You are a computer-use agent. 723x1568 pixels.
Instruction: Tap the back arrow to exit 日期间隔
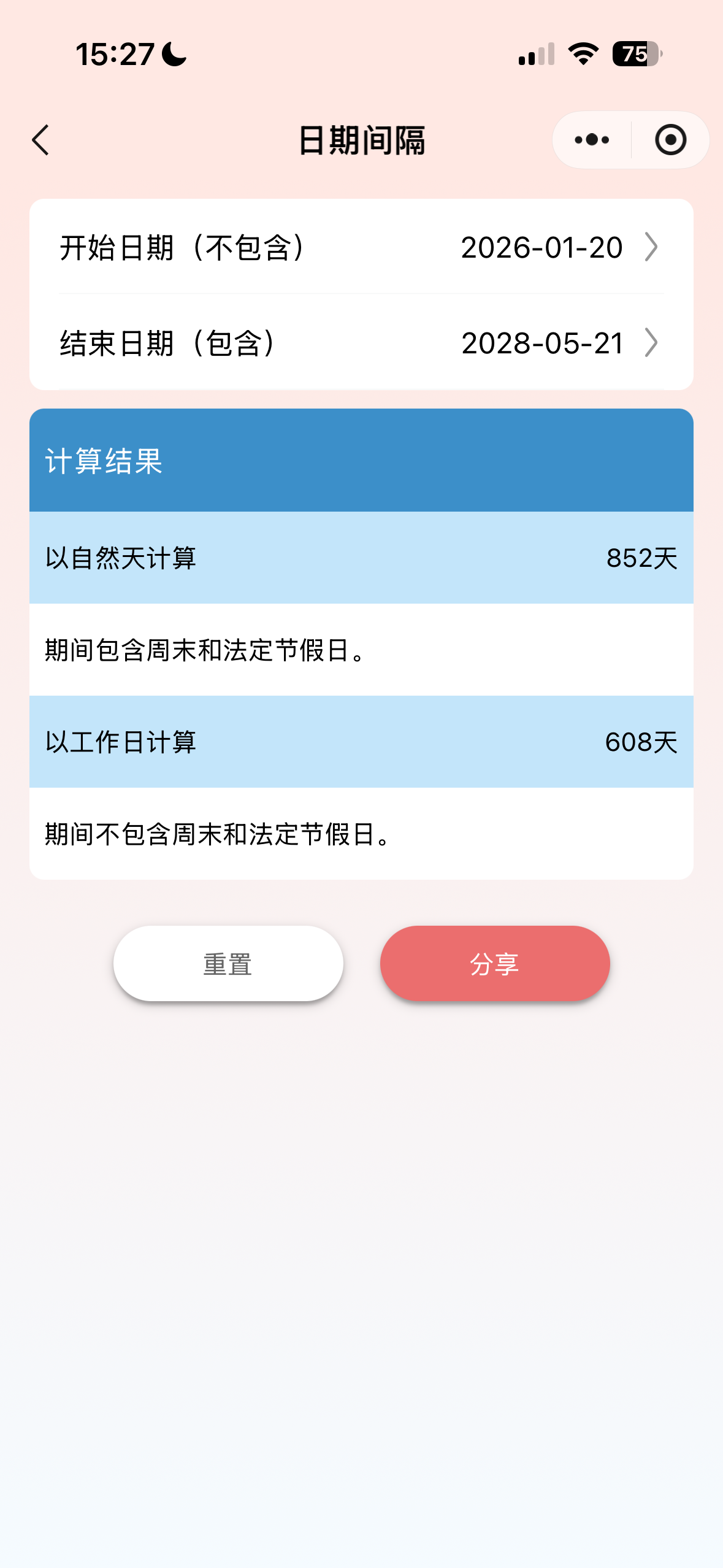coord(40,139)
